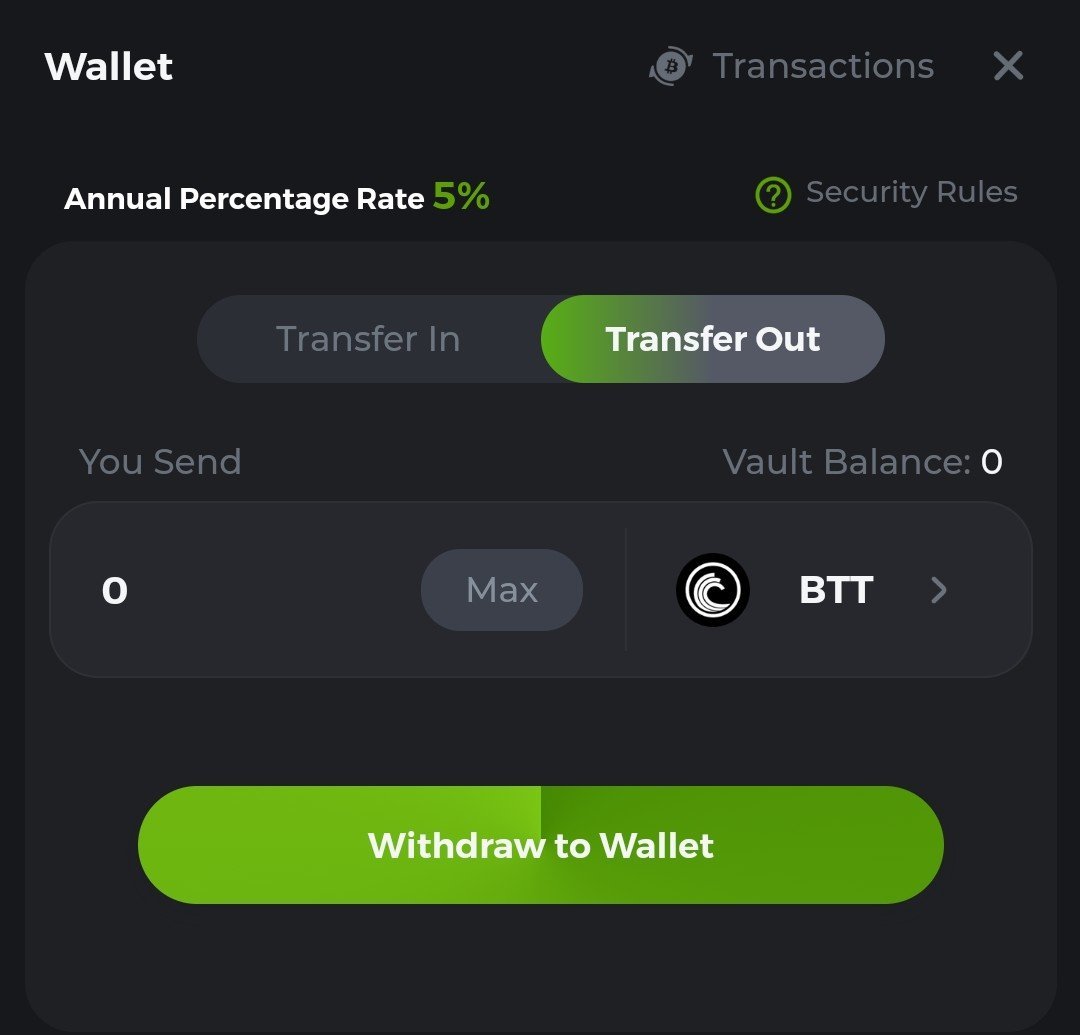1080x1035 pixels.
Task: Tap Withdraw to Wallet
Action: [x=540, y=845]
